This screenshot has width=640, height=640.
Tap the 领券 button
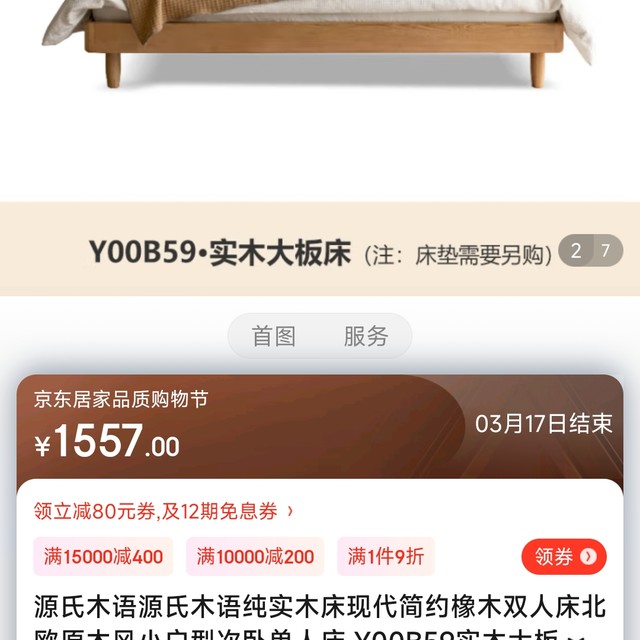564,556
